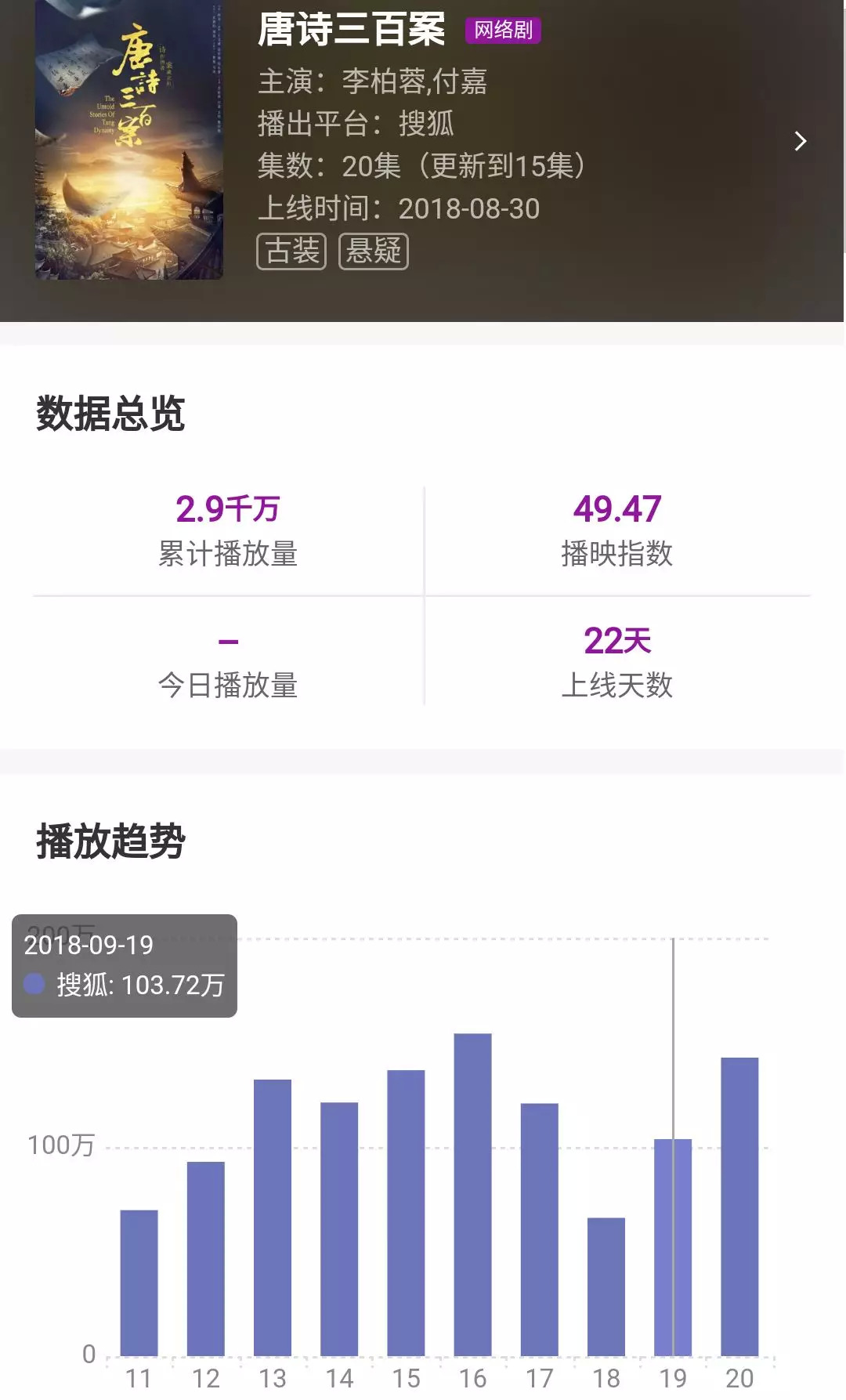This screenshot has width=846, height=1400.
Task: Show play count for day 18 bar
Action: click(x=606, y=1287)
